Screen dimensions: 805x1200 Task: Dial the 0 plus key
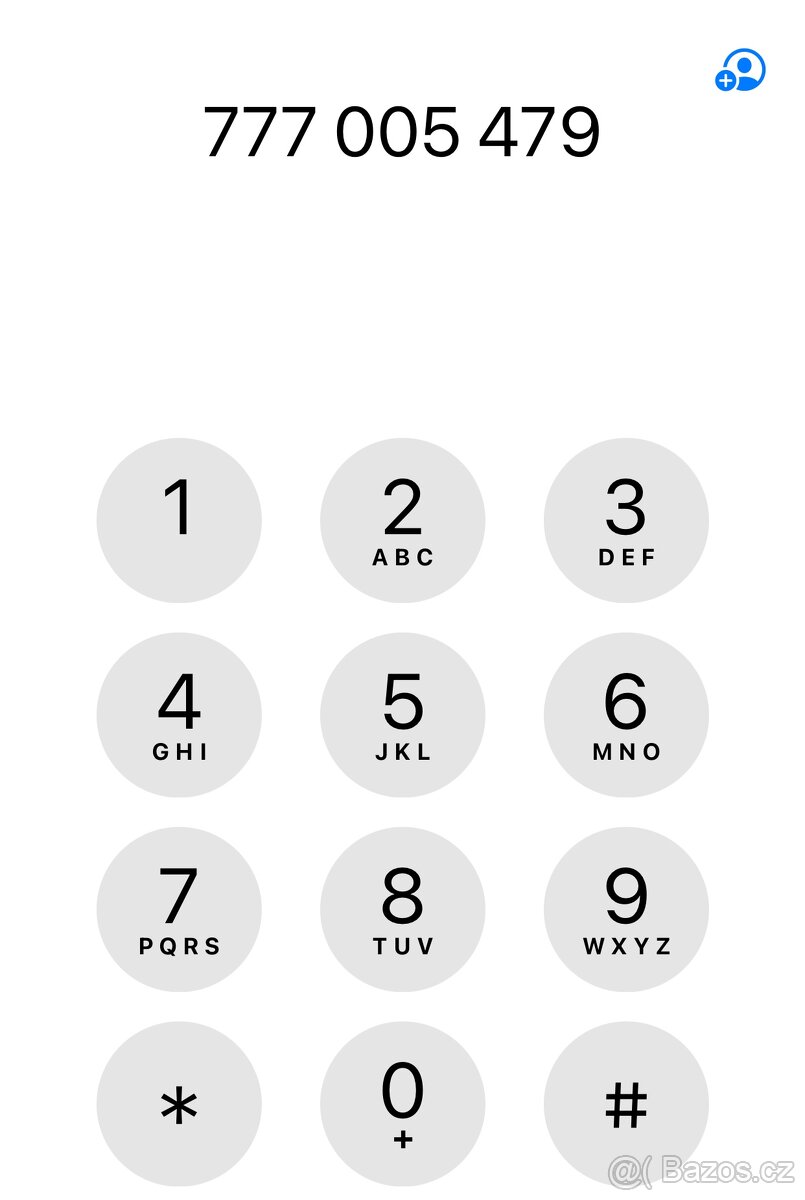402,1104
